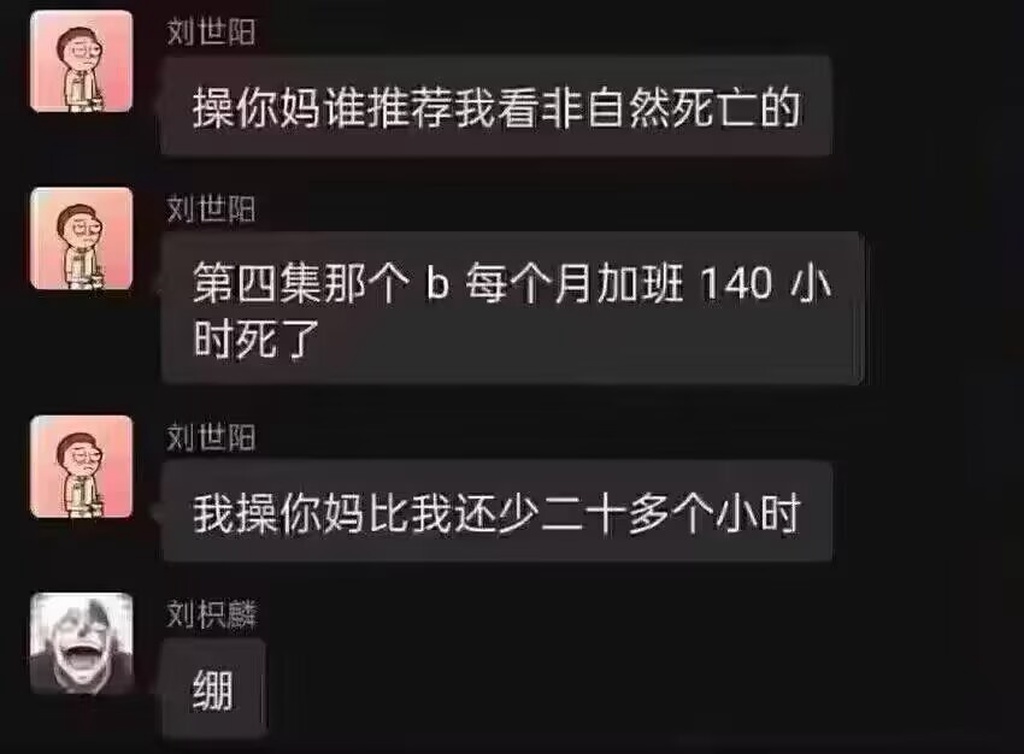Screen dimensions: 1024x754
Task: Open 刘世阳's avatar beside the 加班 140 小时 message
Action: click(x=81, y=239)
